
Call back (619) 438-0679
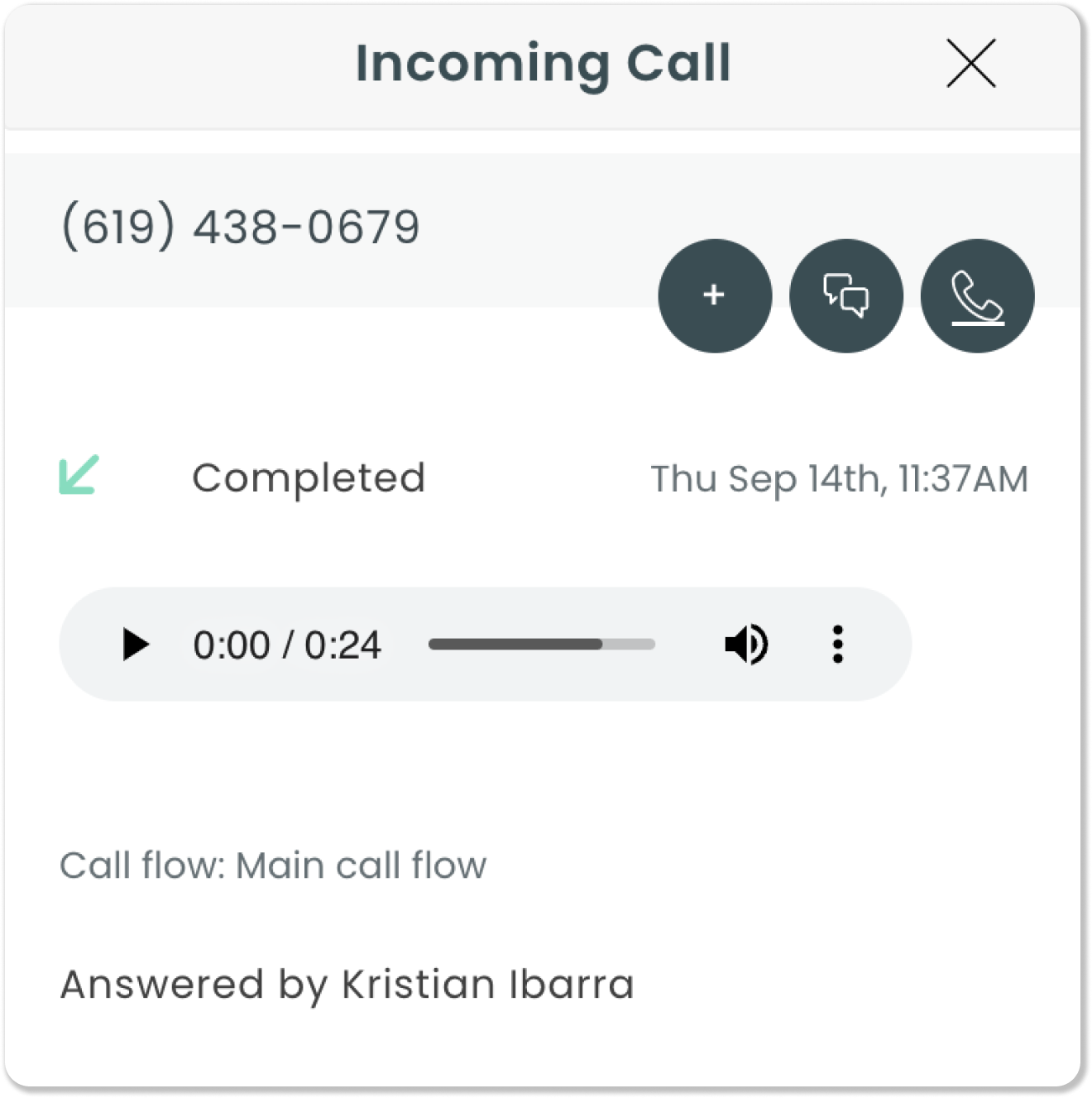coord(977,295)
